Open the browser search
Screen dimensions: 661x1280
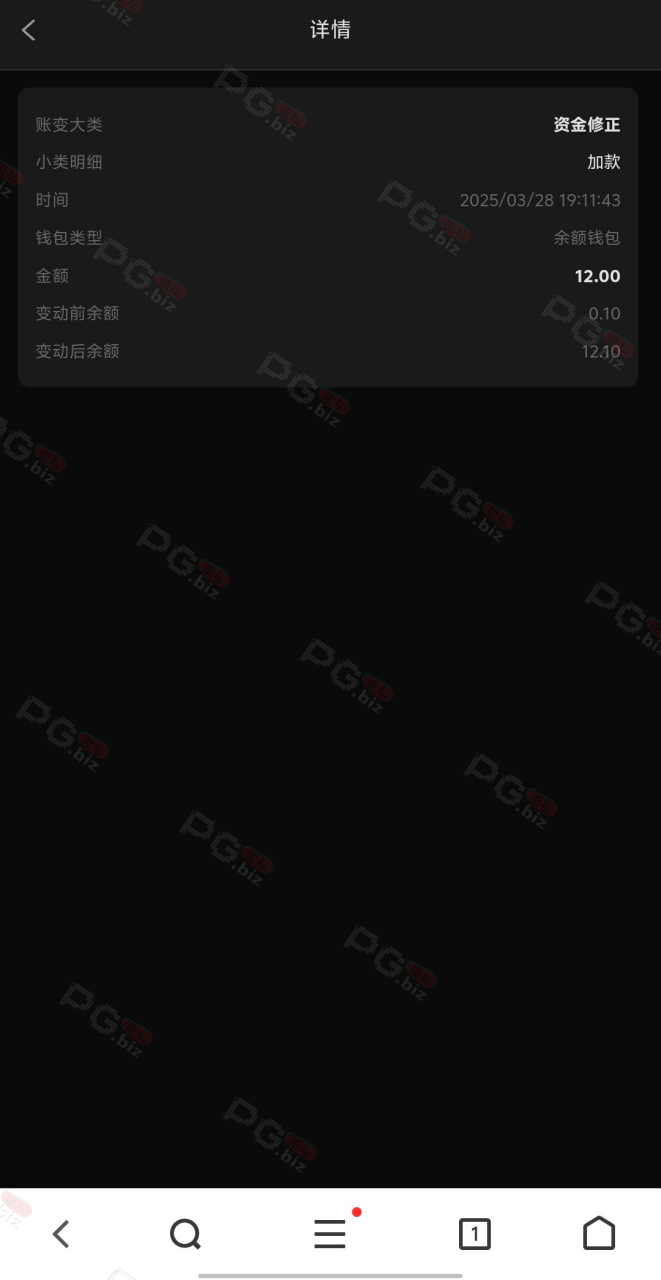coord(185,1234)
